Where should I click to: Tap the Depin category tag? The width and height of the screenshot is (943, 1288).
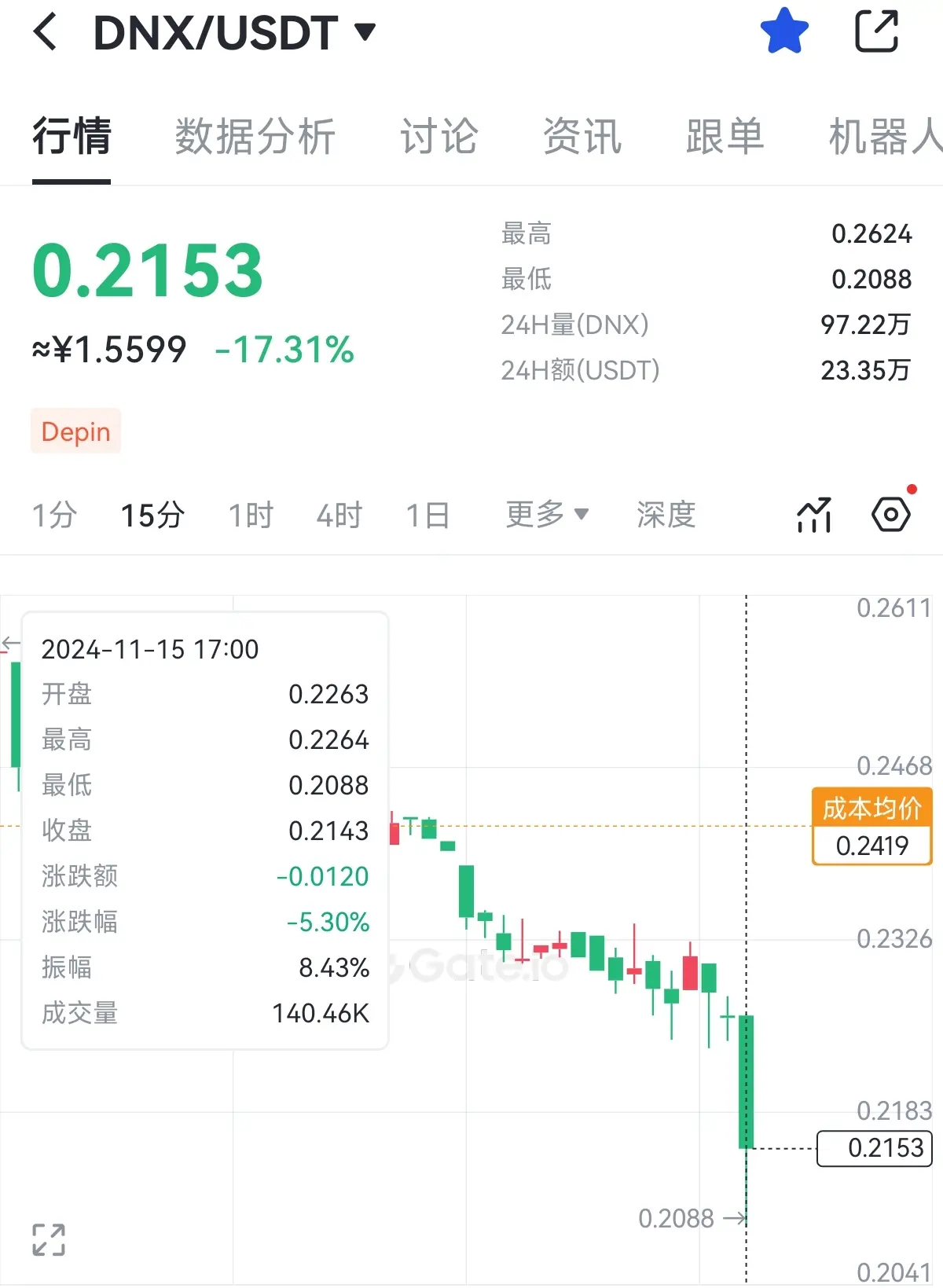[75, 431]
